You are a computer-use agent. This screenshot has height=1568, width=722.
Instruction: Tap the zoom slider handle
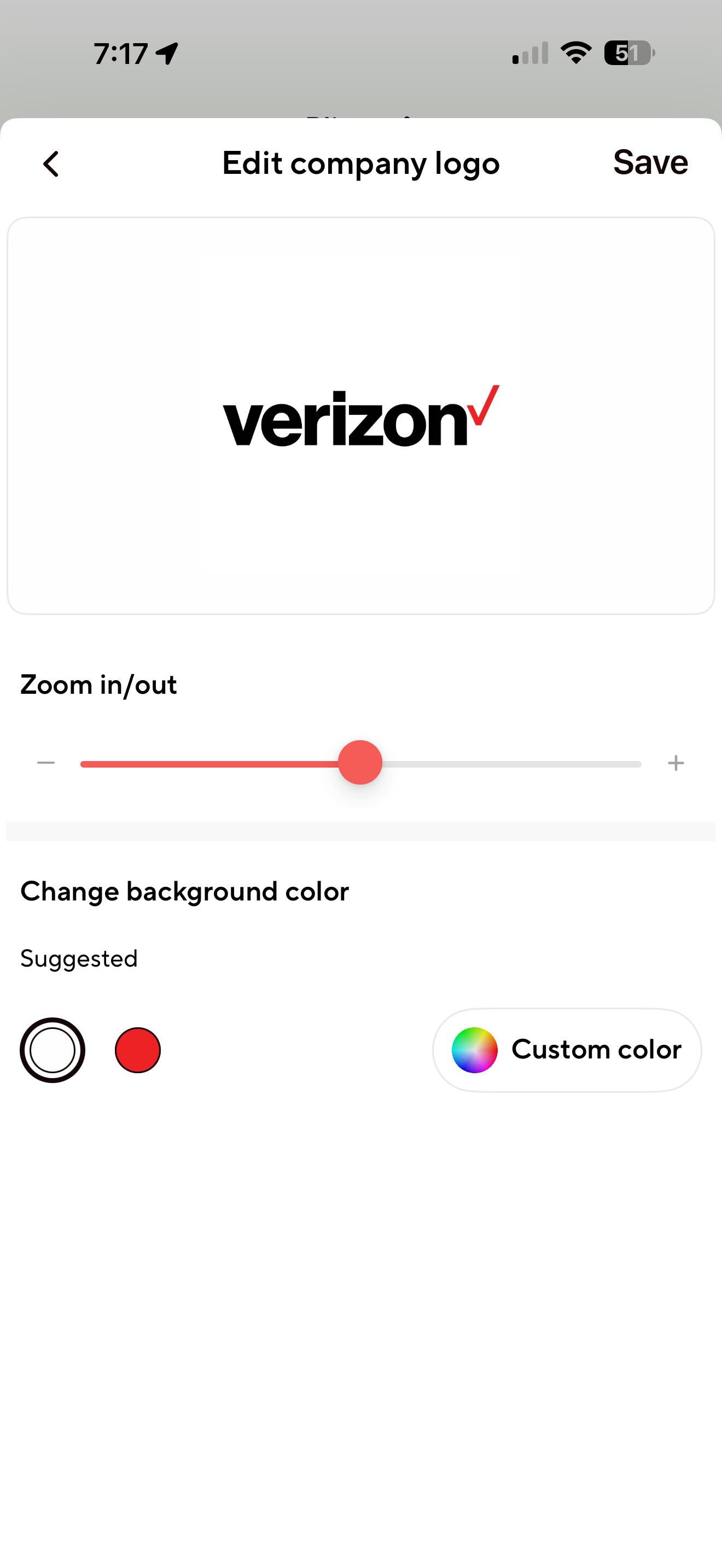click(x=360, y=763)
